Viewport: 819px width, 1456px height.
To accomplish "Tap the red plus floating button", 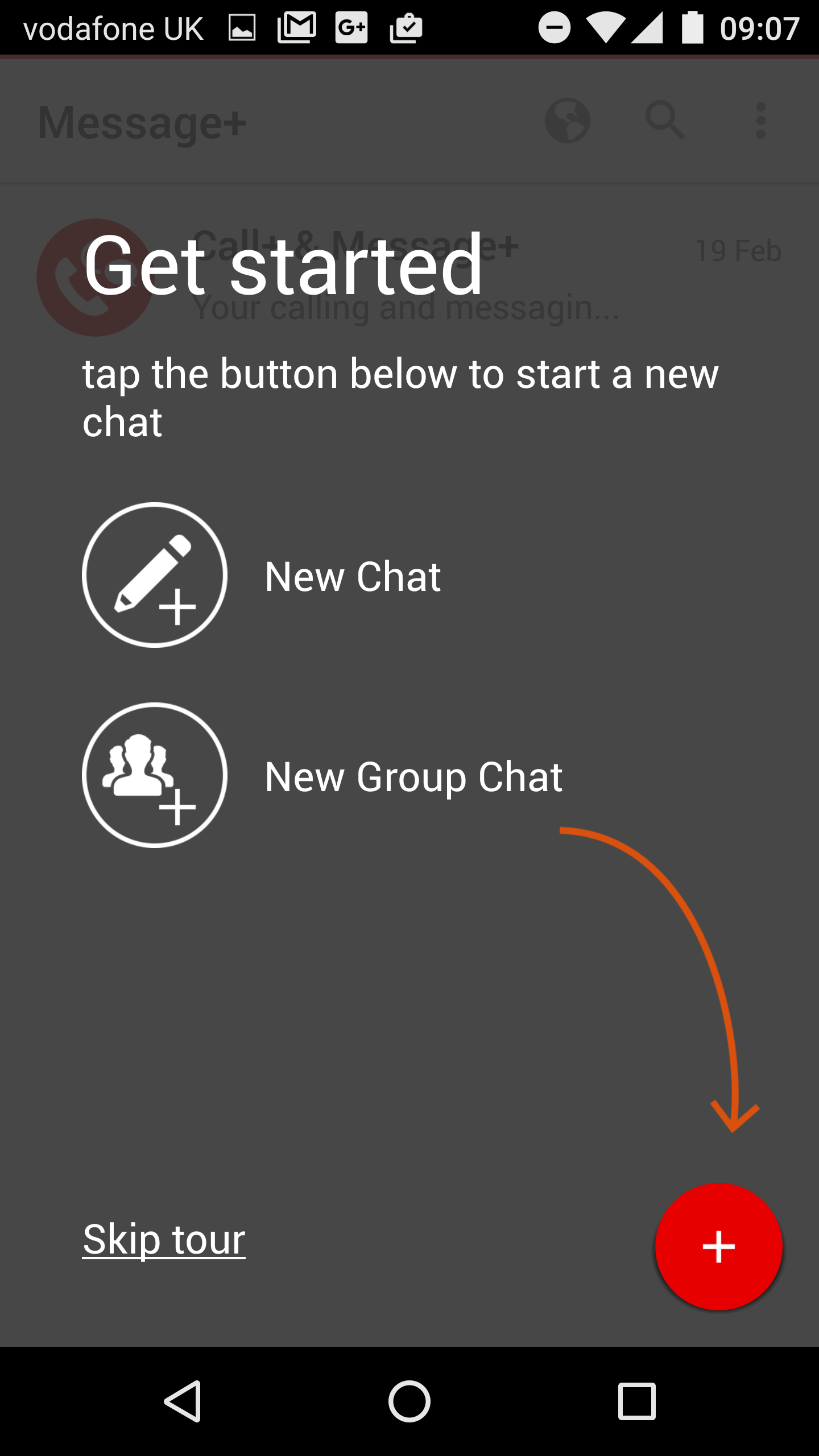I will pos(718,1247).
